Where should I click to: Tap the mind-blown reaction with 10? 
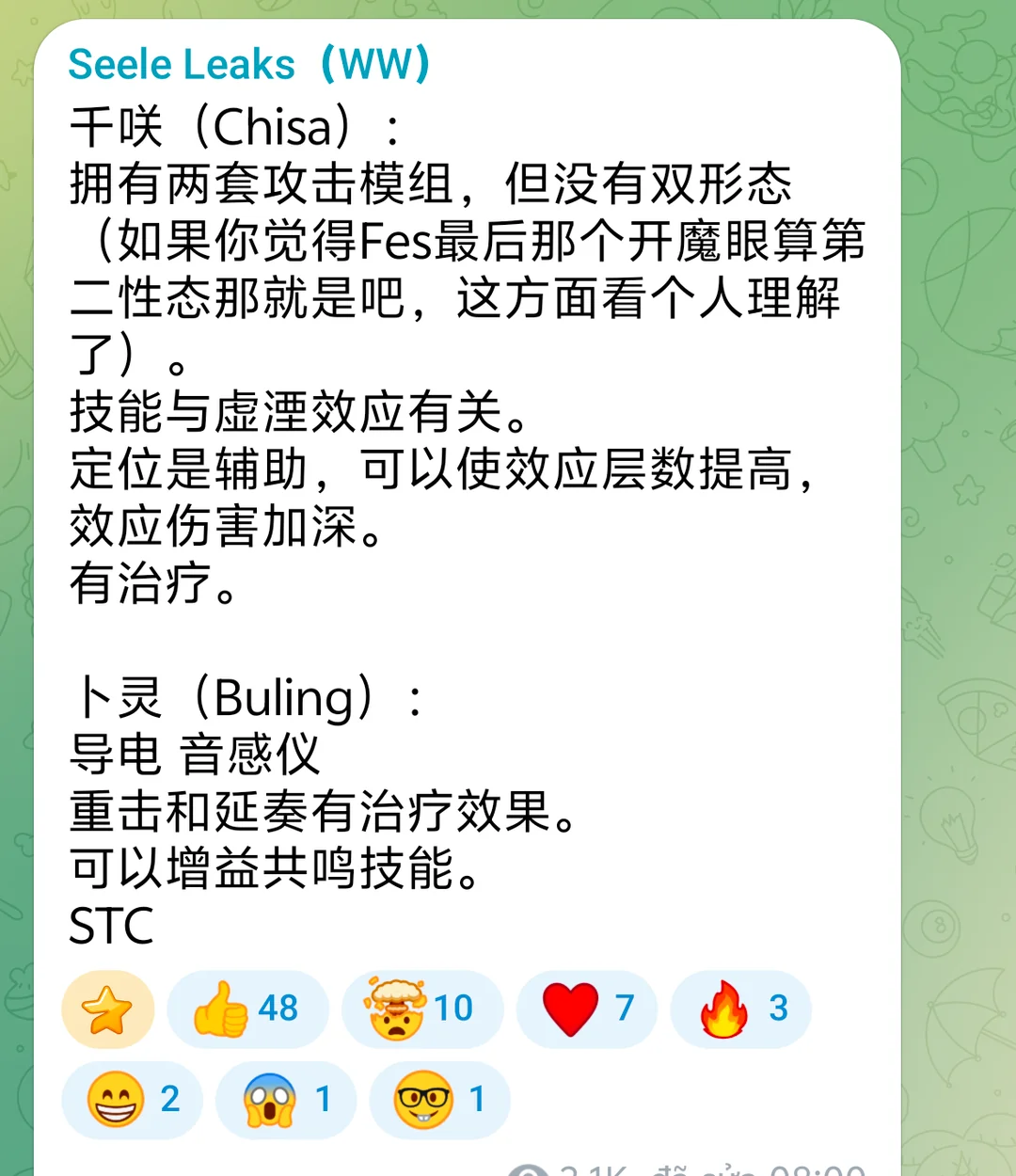(422, 1009)
